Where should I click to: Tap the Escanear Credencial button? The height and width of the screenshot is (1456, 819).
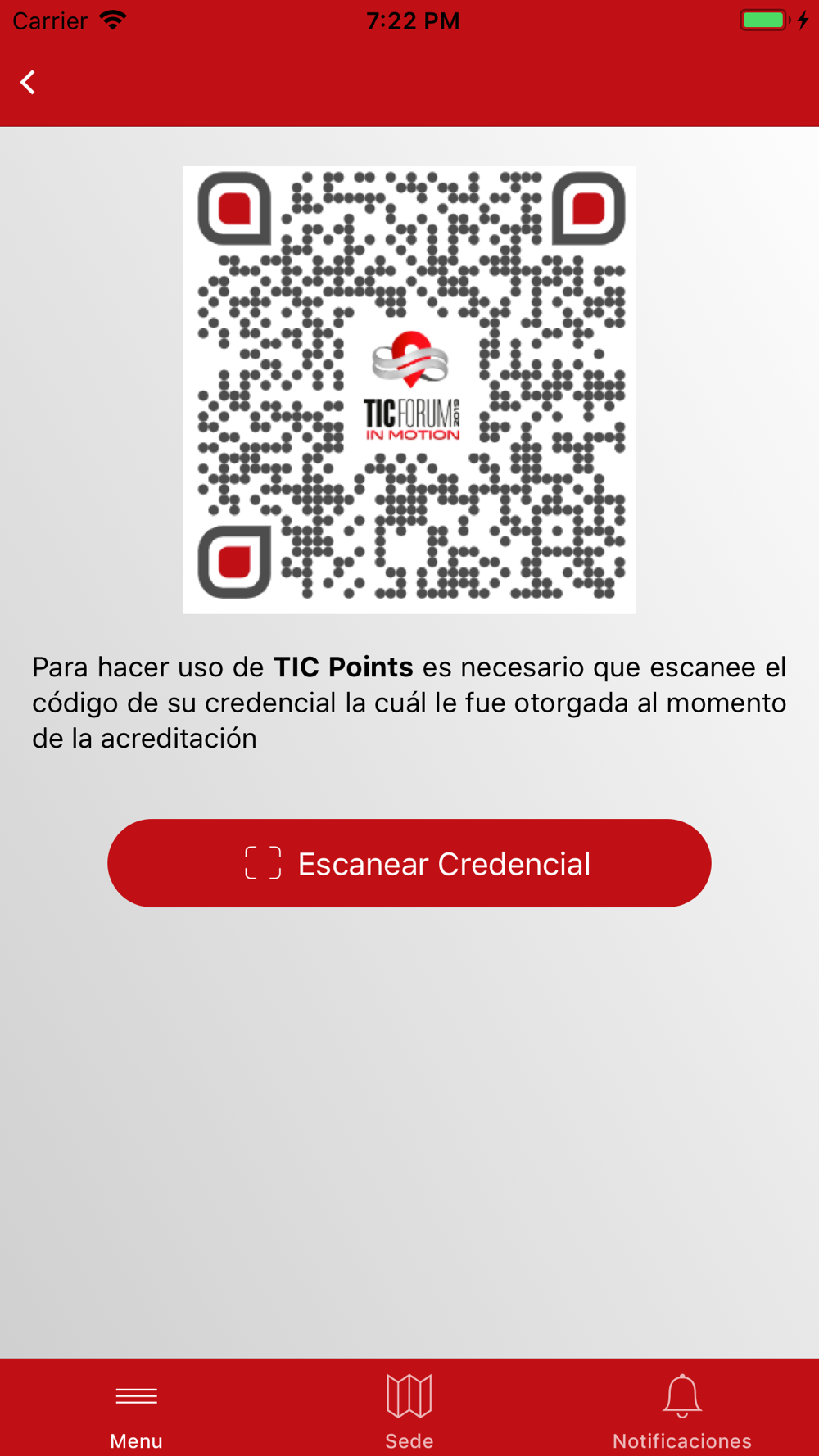point(409,863)
